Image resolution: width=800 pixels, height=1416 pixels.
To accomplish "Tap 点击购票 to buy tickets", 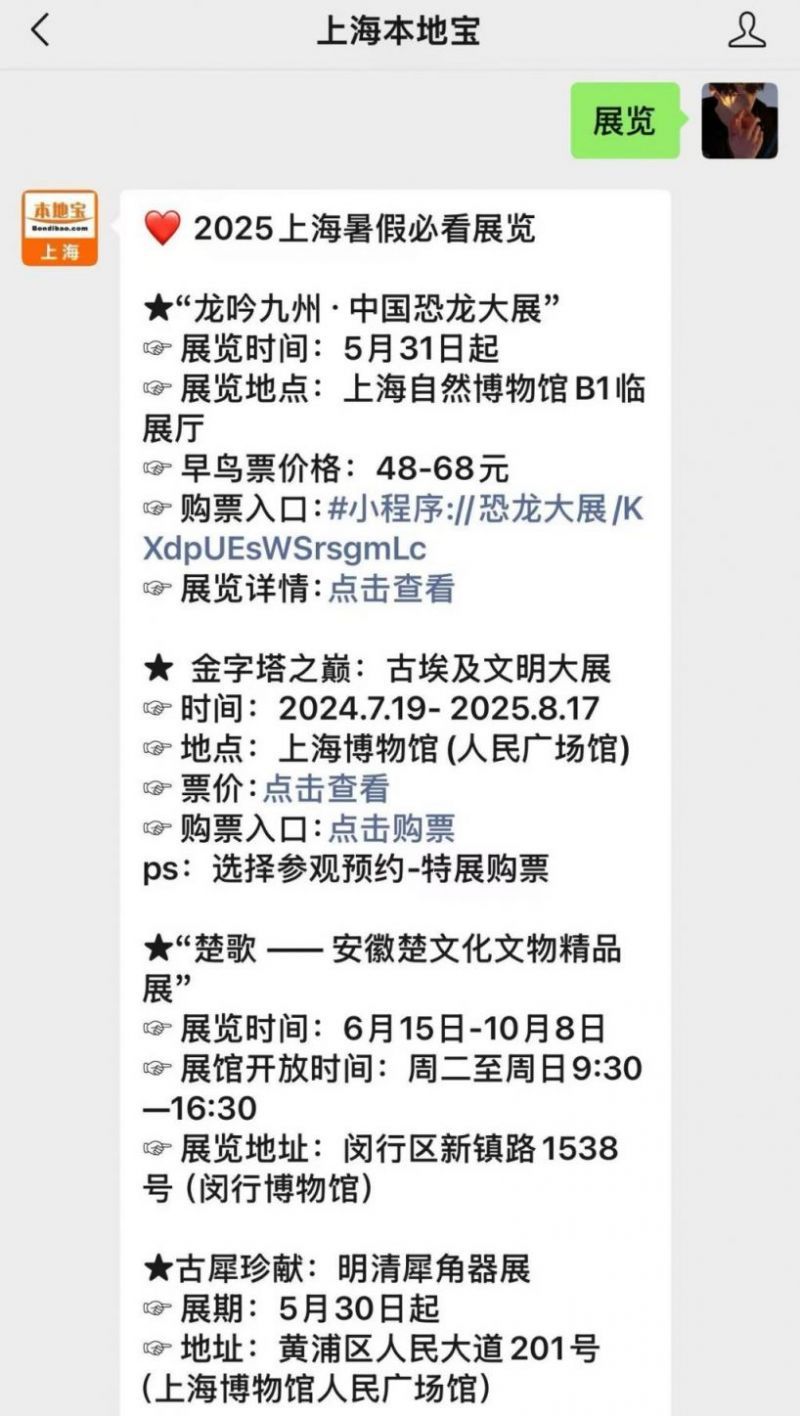I will [391, 828].
